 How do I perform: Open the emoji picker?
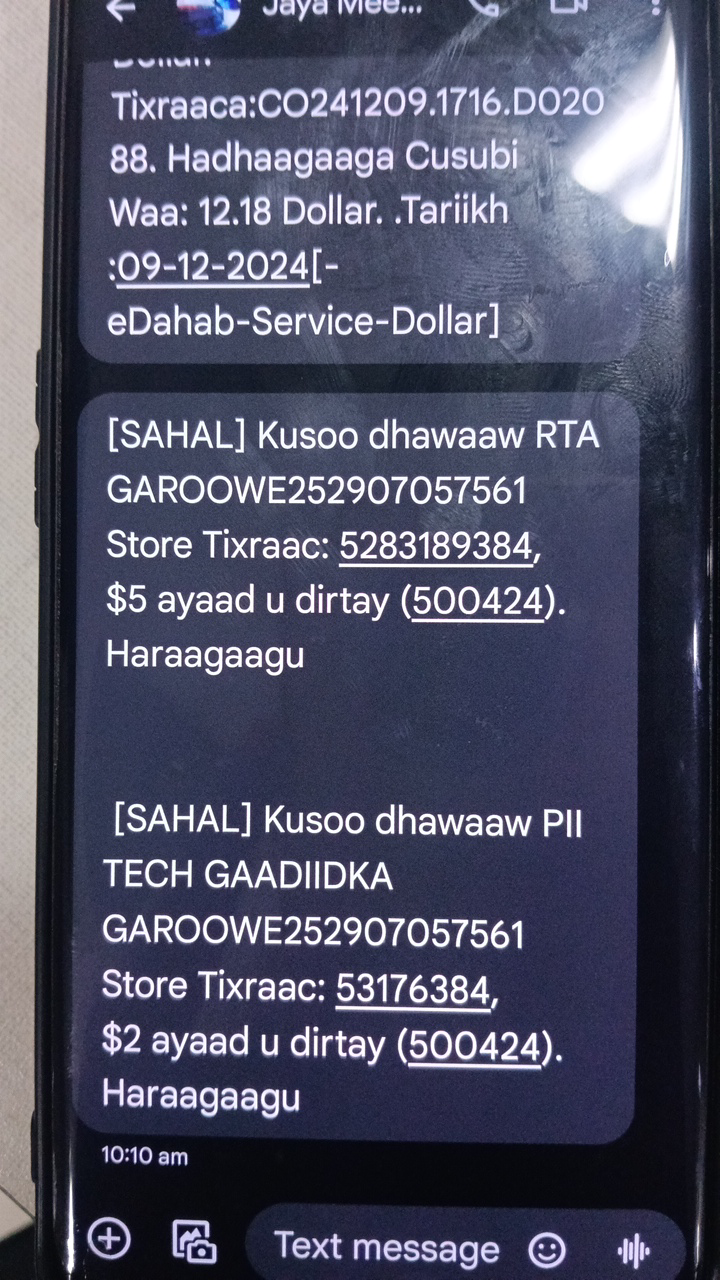[x=547, y=1249]
